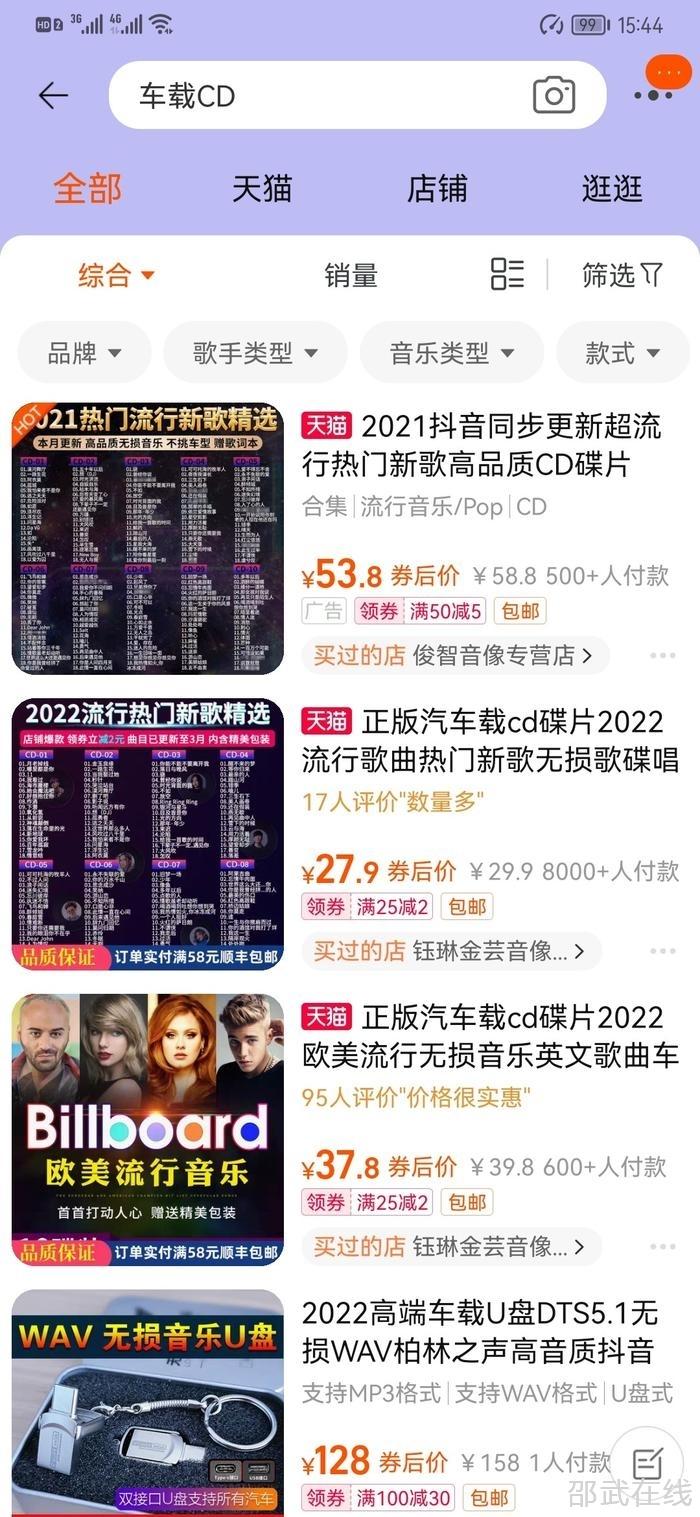The height and width of the screenshot is (1517, 700).
Task: Open the 2021抖音同步更新 CD product
Action: click(480, 445)
